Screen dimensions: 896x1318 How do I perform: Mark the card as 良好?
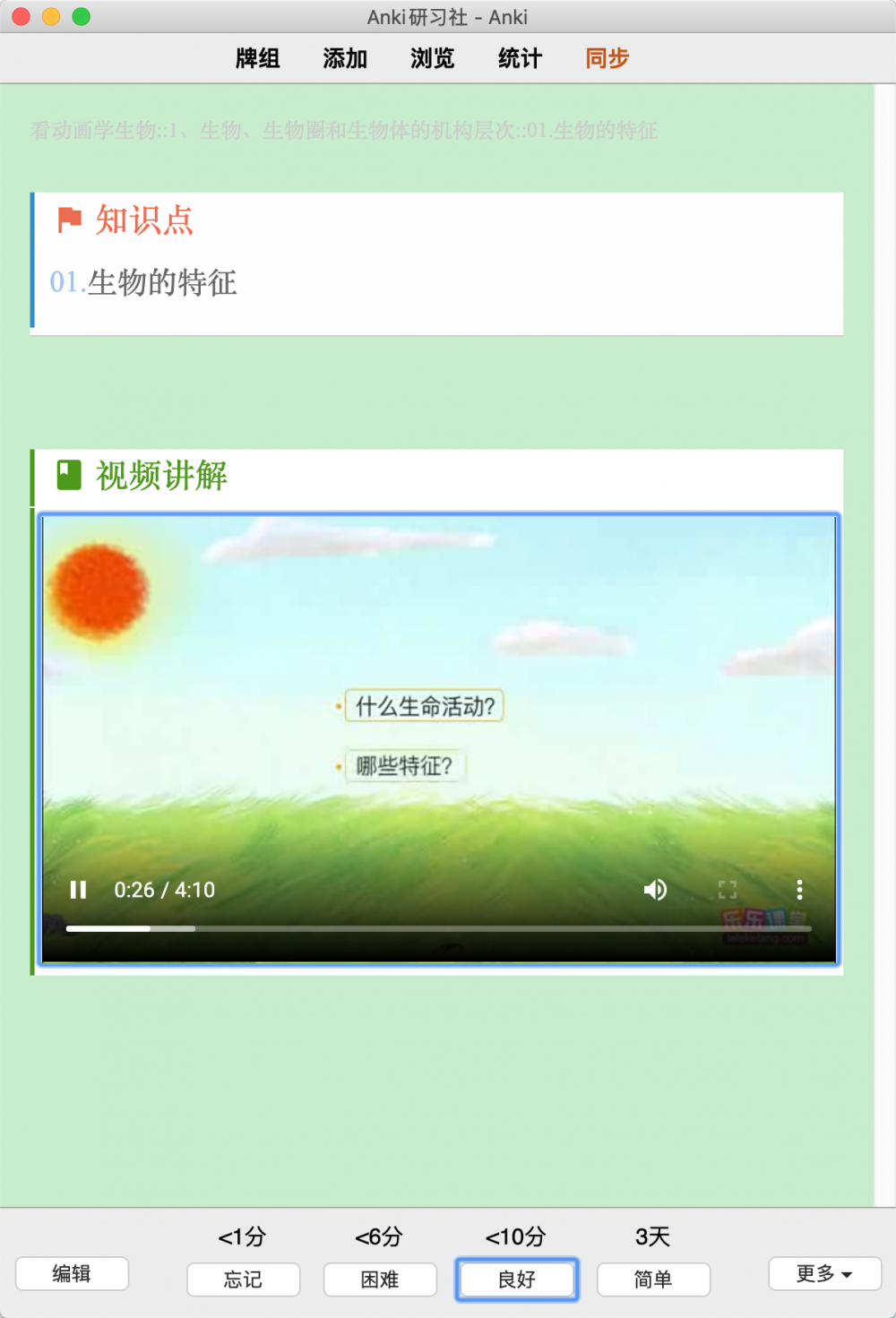coord(517,1279)
